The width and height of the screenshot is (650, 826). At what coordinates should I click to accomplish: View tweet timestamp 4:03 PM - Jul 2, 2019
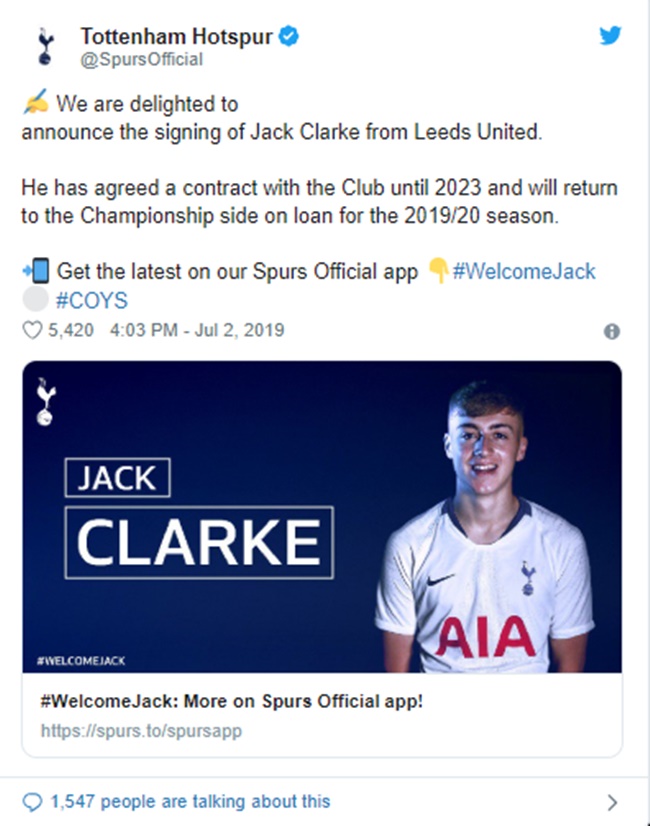tap(196, 331)
